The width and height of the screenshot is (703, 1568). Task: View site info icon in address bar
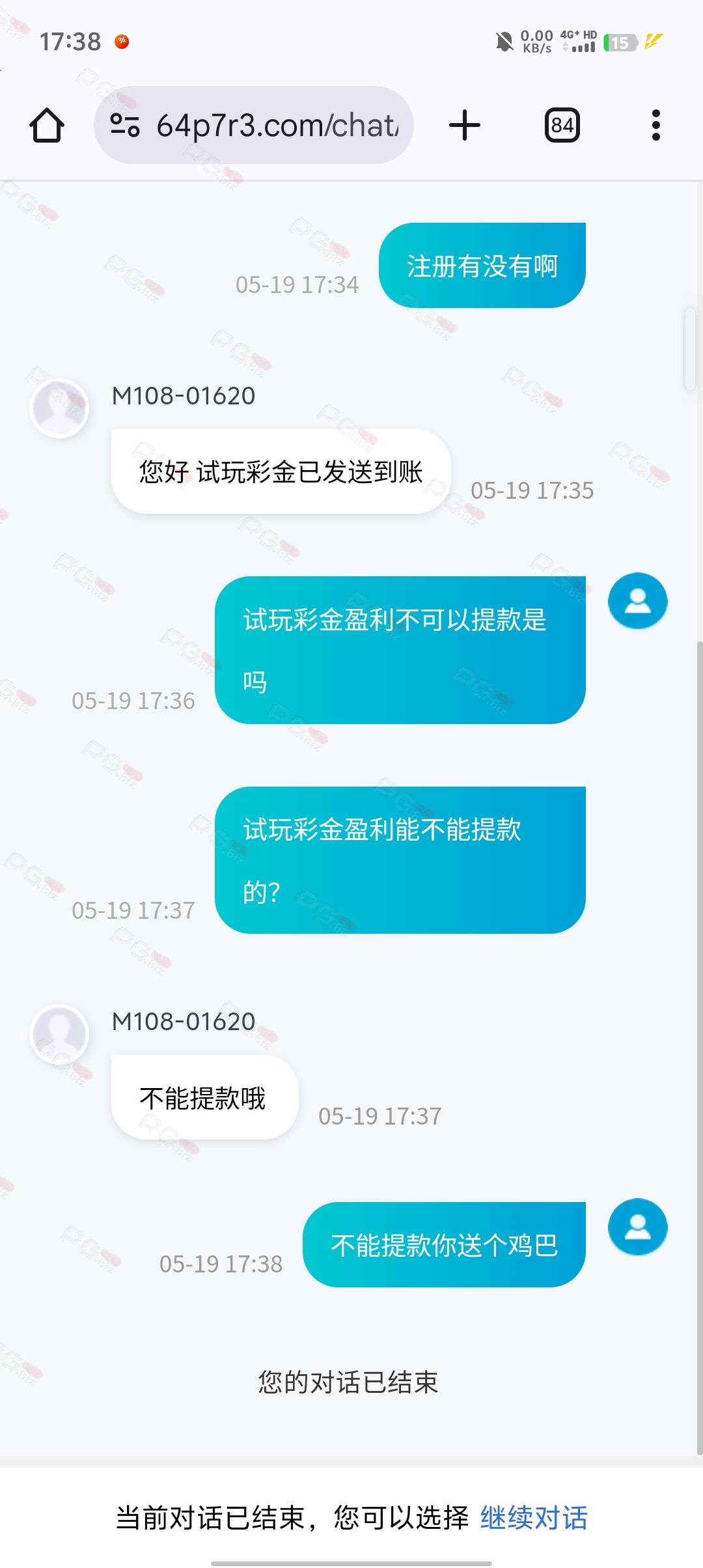click(x=124, y=125)
